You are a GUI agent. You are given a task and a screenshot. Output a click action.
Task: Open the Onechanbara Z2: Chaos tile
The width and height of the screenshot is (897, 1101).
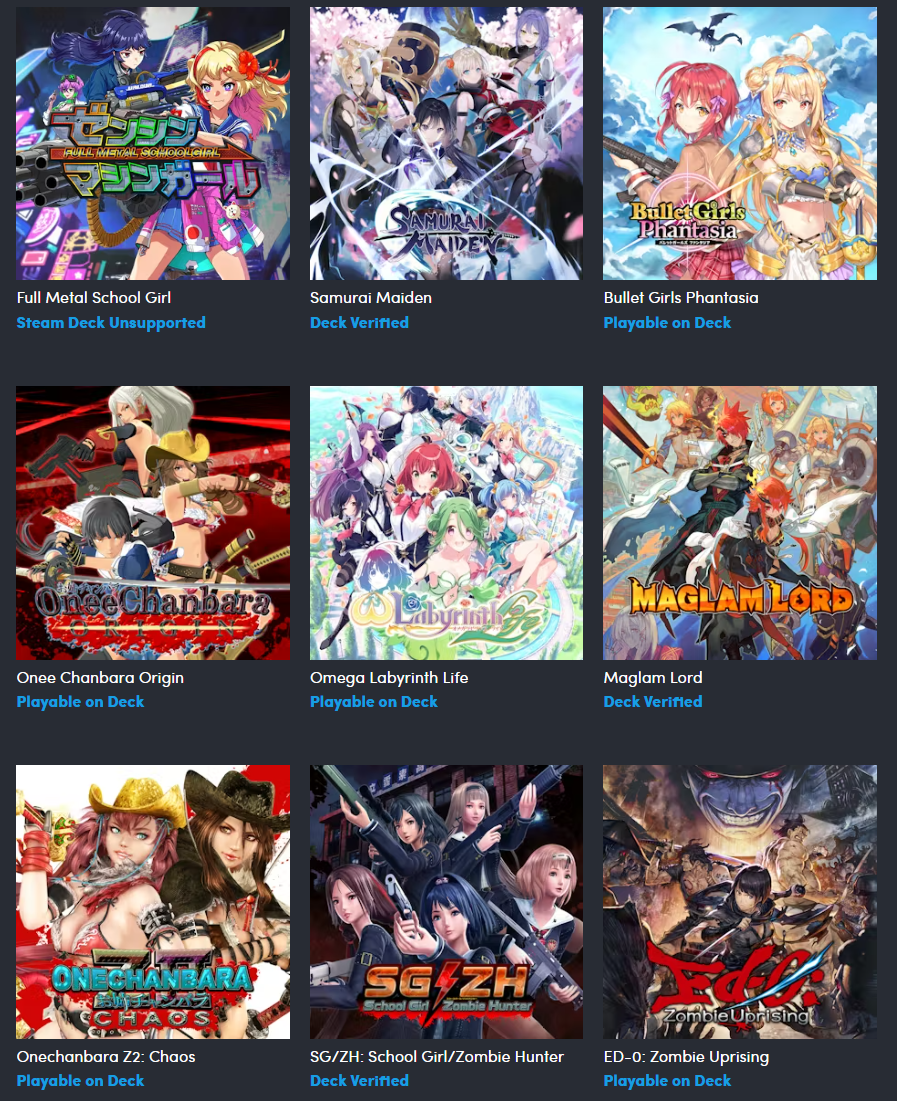[x=153, y=902]
